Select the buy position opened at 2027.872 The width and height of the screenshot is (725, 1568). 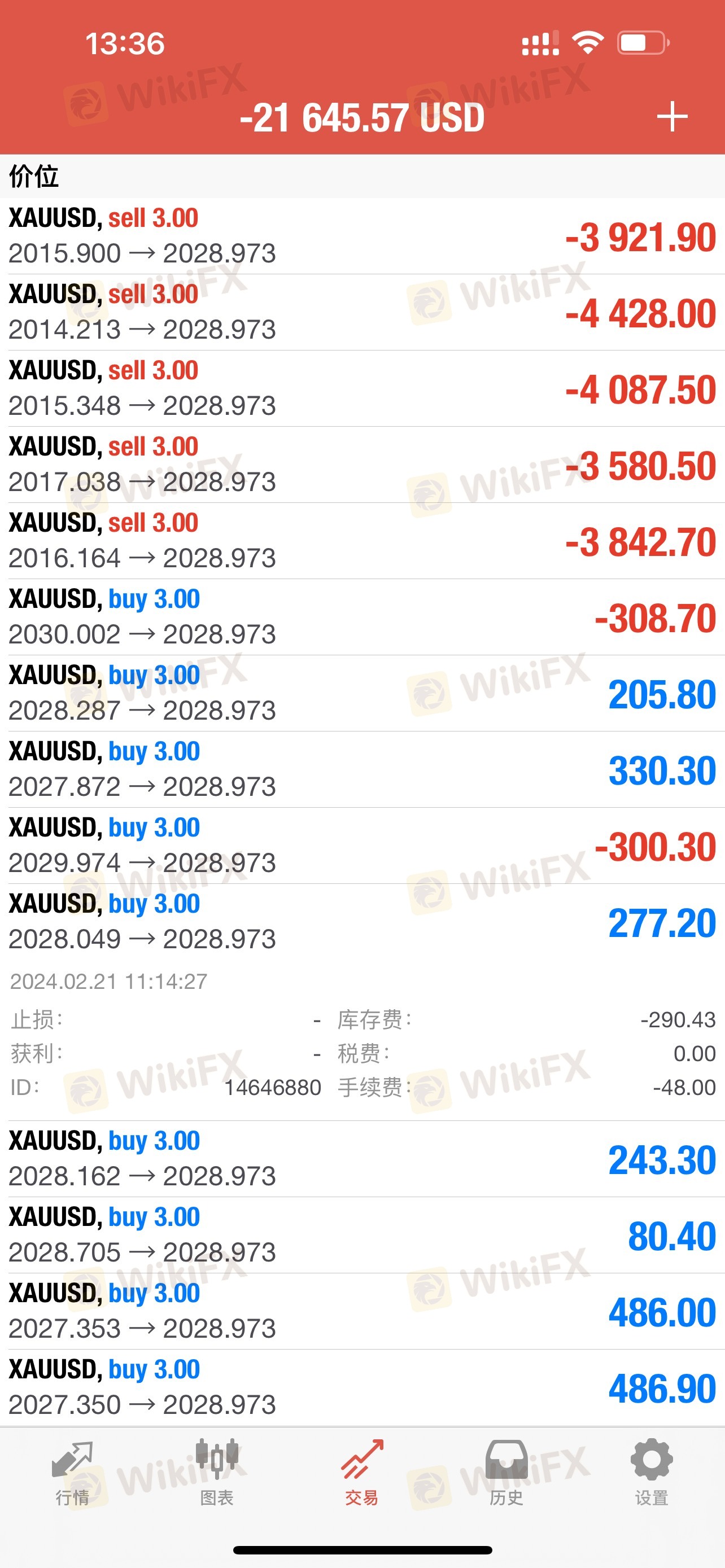(x=362, y=769)
